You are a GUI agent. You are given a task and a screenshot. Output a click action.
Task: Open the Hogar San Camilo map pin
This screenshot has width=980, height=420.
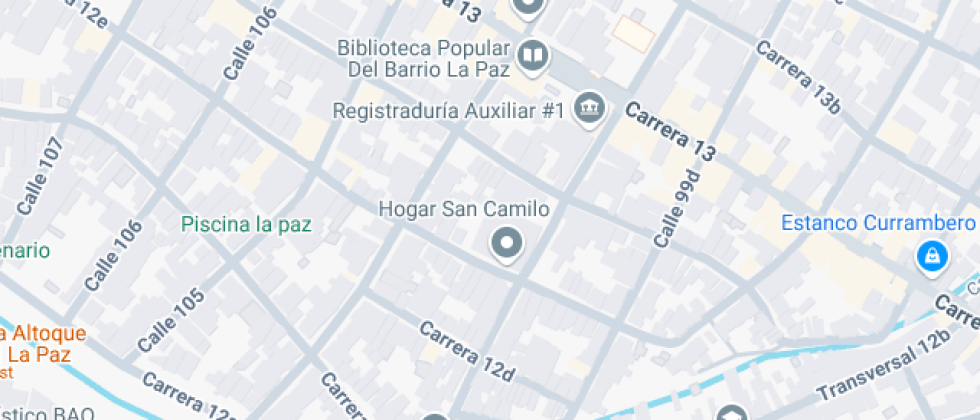pos(507,243)
